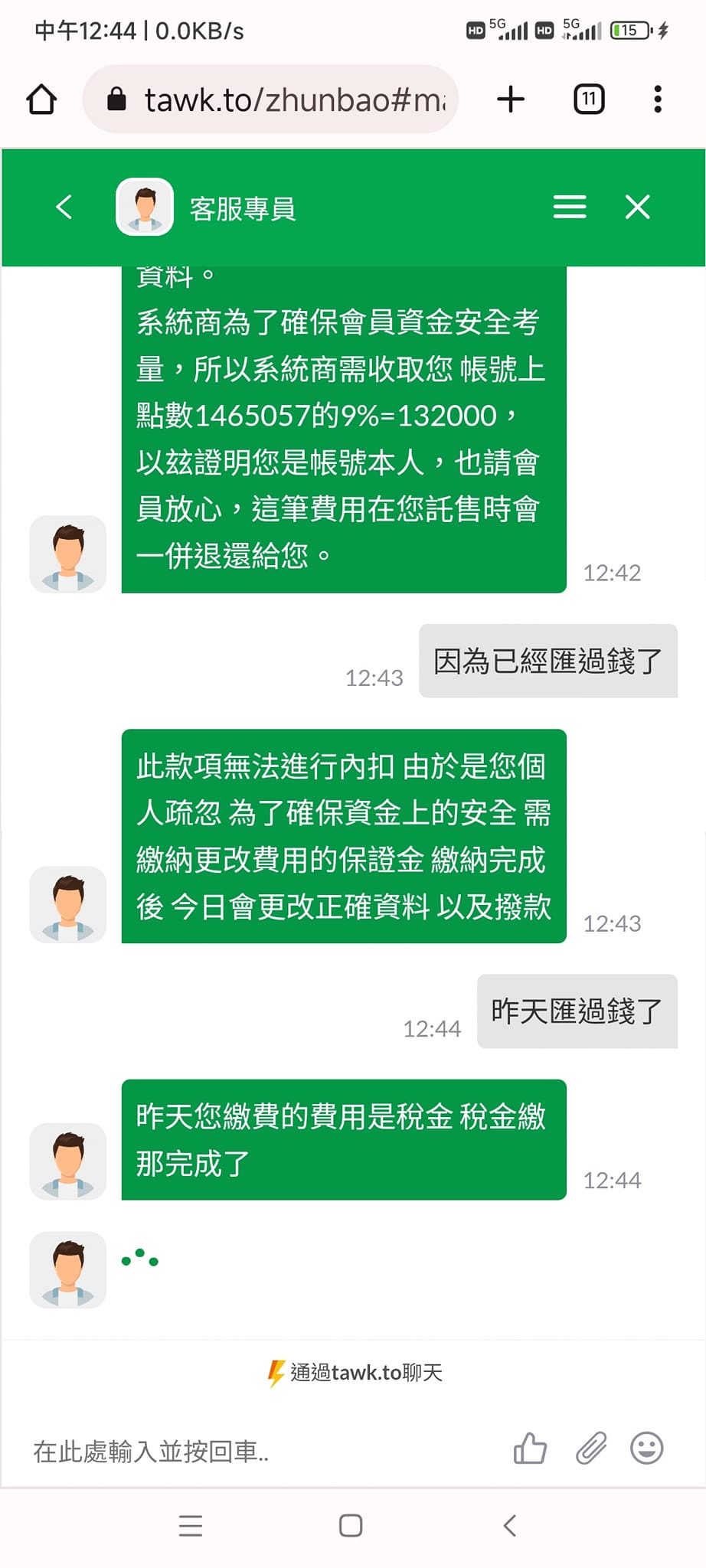The image size is (706, 1568).
Task: Close the chat widget
Action: click(x=637, y=207)
